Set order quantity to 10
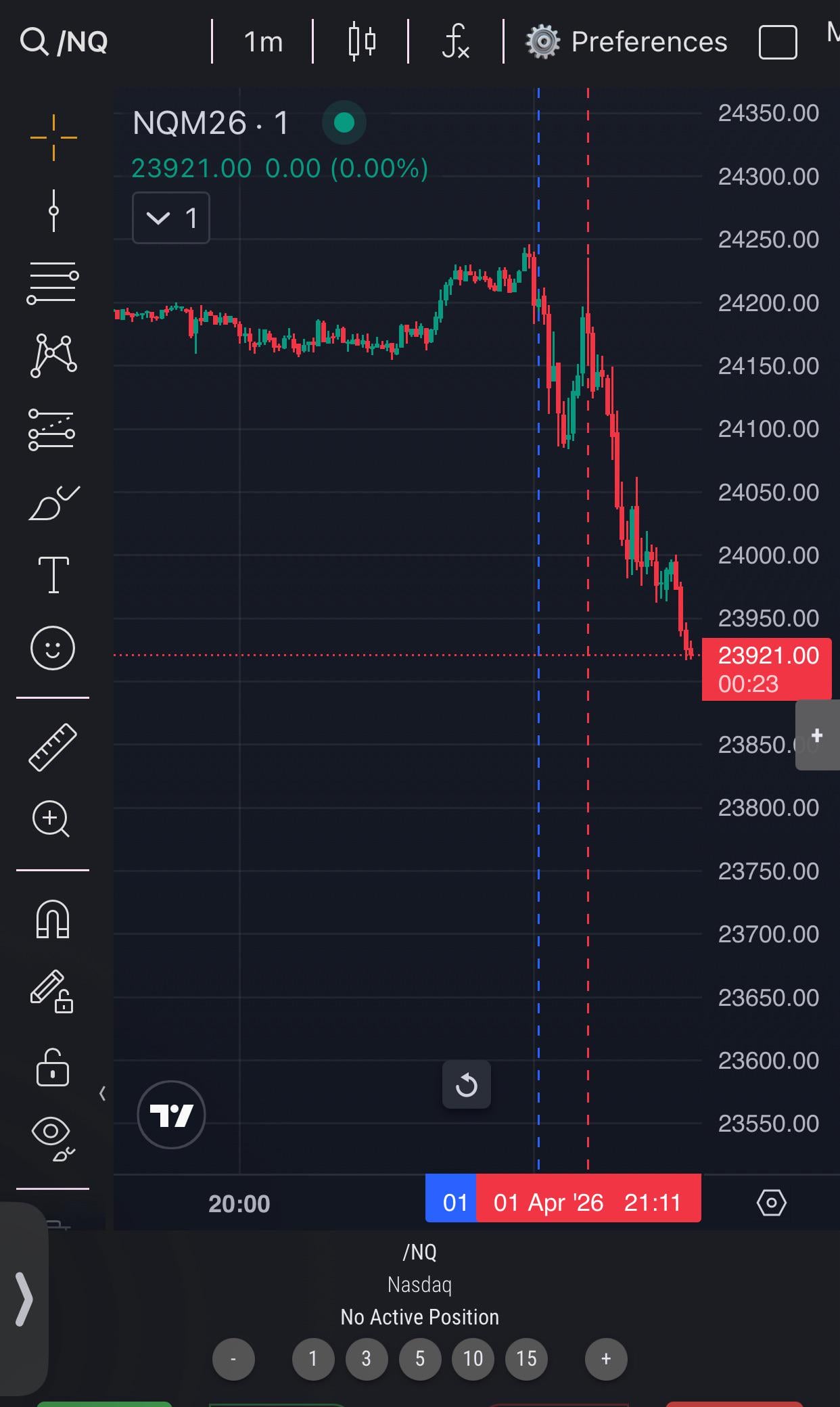840x1407 pixels. click(473, 1358)
